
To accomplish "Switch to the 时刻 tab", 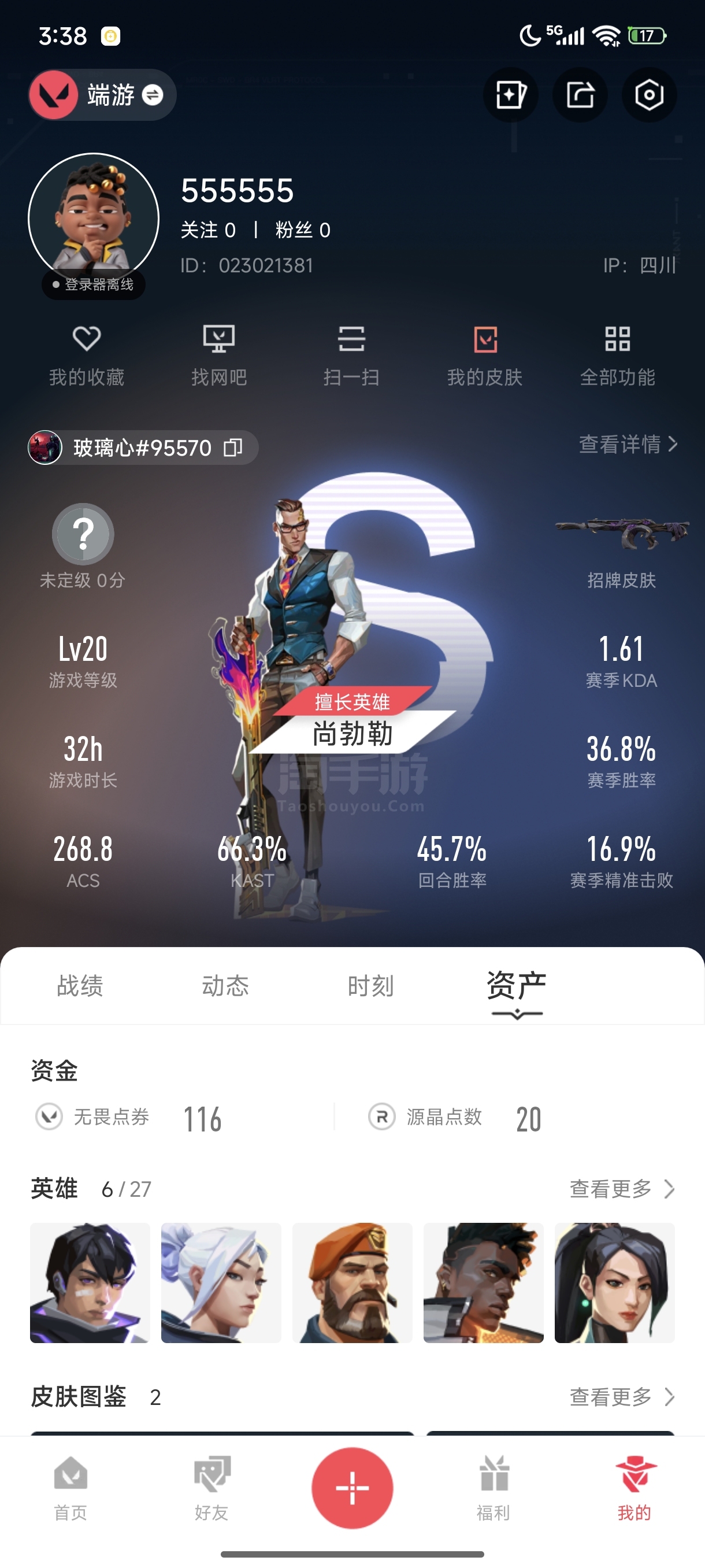I will click(371, 985).
